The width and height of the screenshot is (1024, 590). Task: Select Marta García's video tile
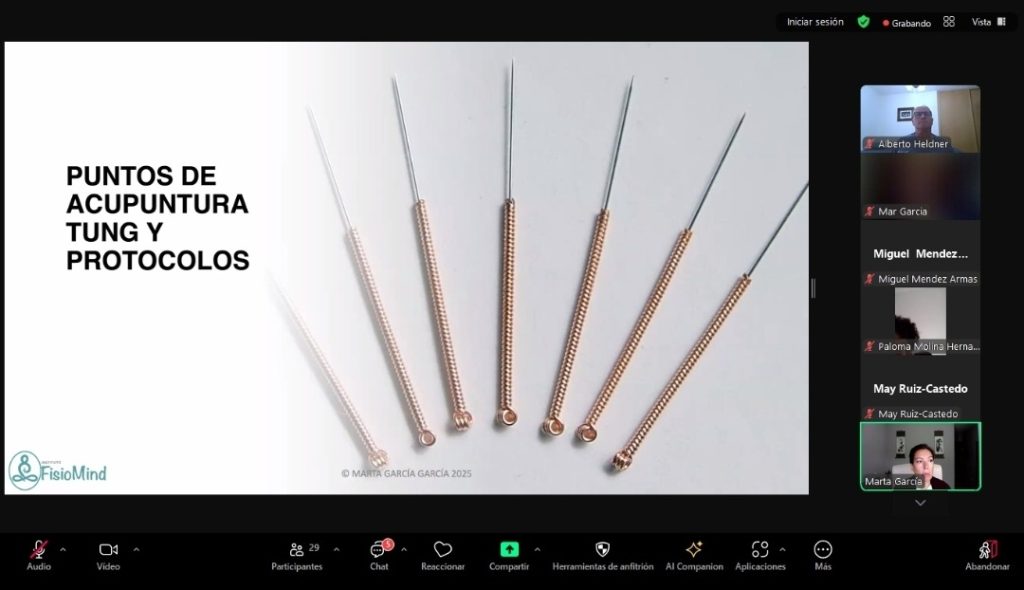tap(920, 456)
